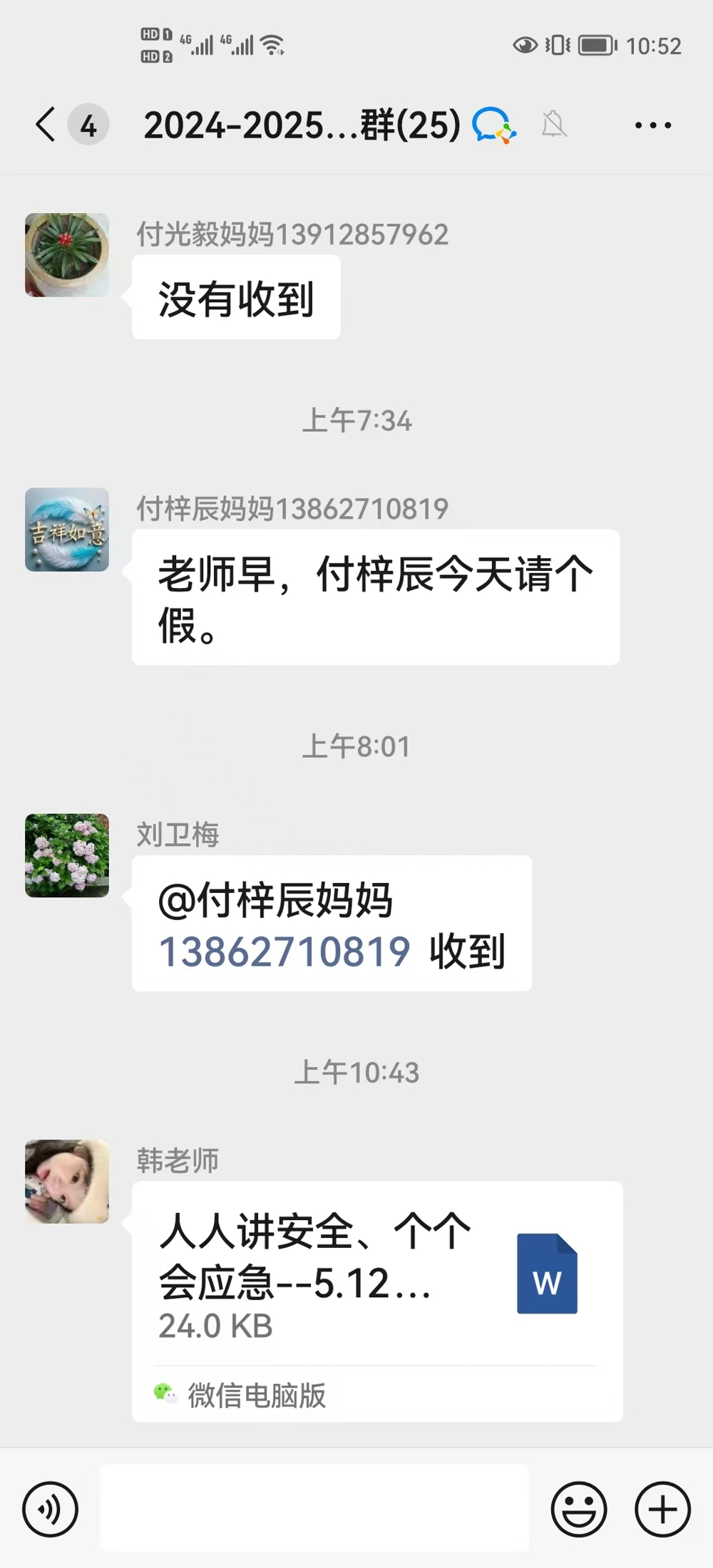Screen dimensions: 713x1568
Task: Open 刘卫梅's profile avatar
Action: [x=67, y=855]
